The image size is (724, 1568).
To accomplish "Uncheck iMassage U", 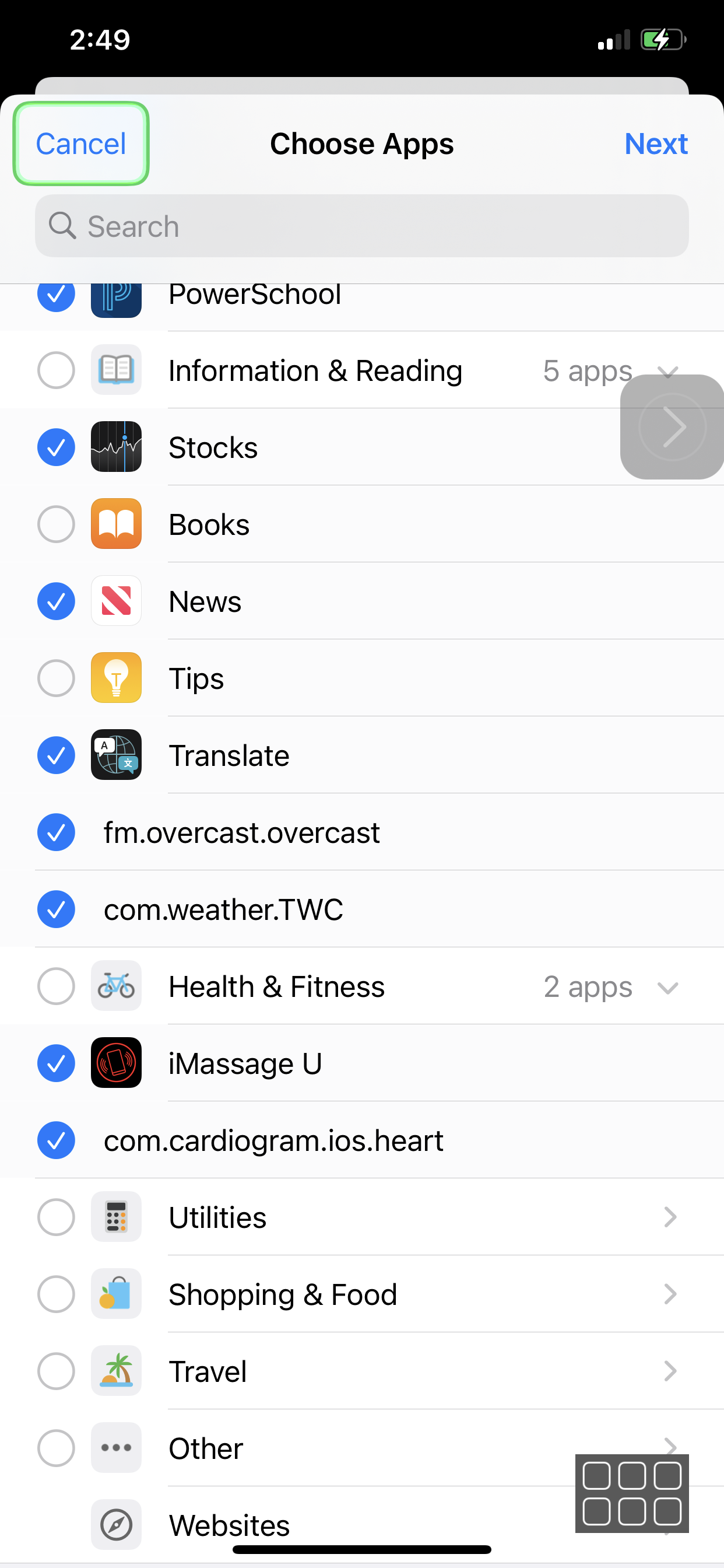I will pyautogui.click(x=56, y=1063).
